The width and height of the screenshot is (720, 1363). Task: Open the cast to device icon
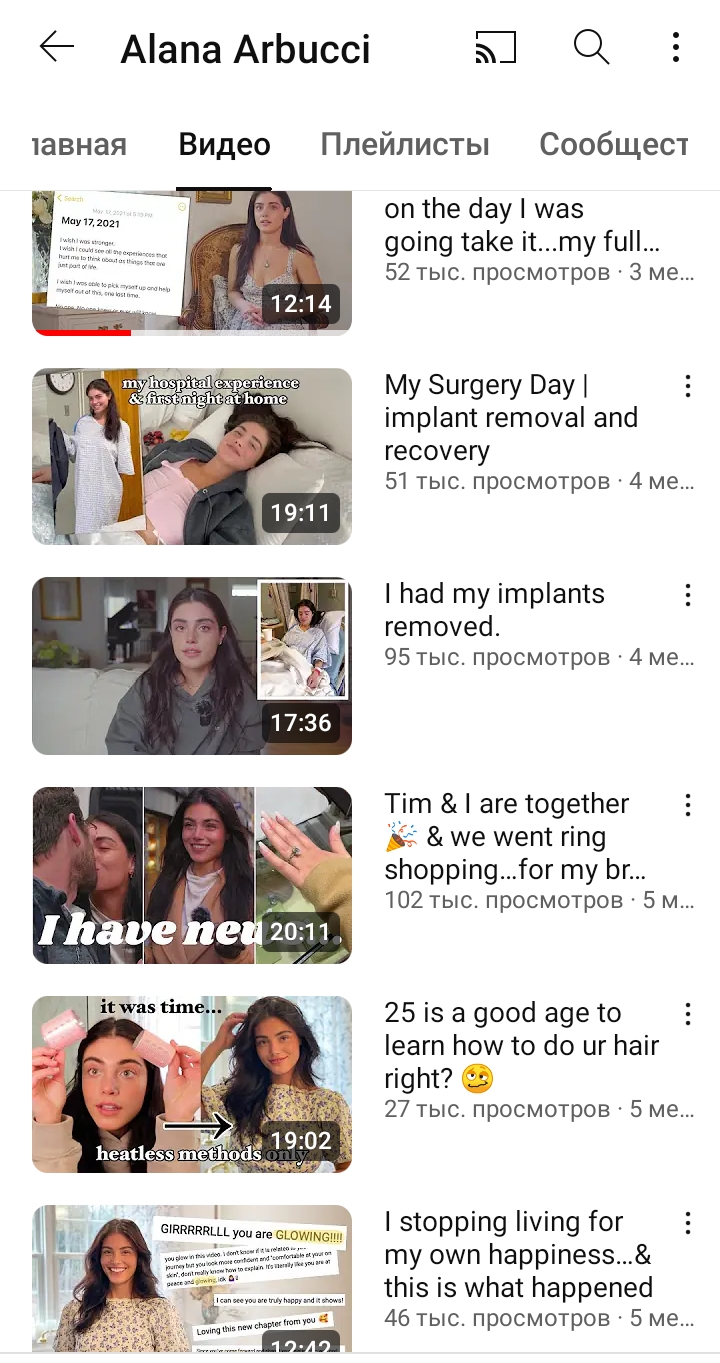coord(495,47)
